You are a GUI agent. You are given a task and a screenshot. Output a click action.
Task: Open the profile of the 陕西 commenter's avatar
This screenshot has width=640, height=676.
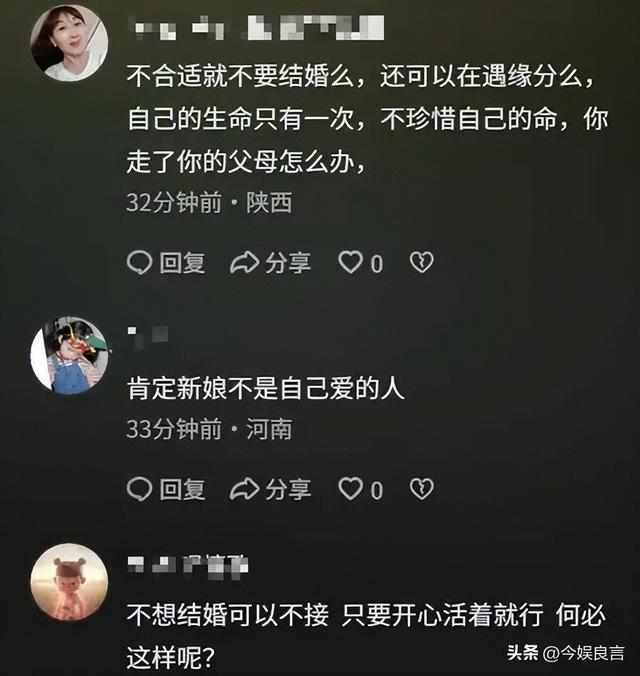[68, 42]
